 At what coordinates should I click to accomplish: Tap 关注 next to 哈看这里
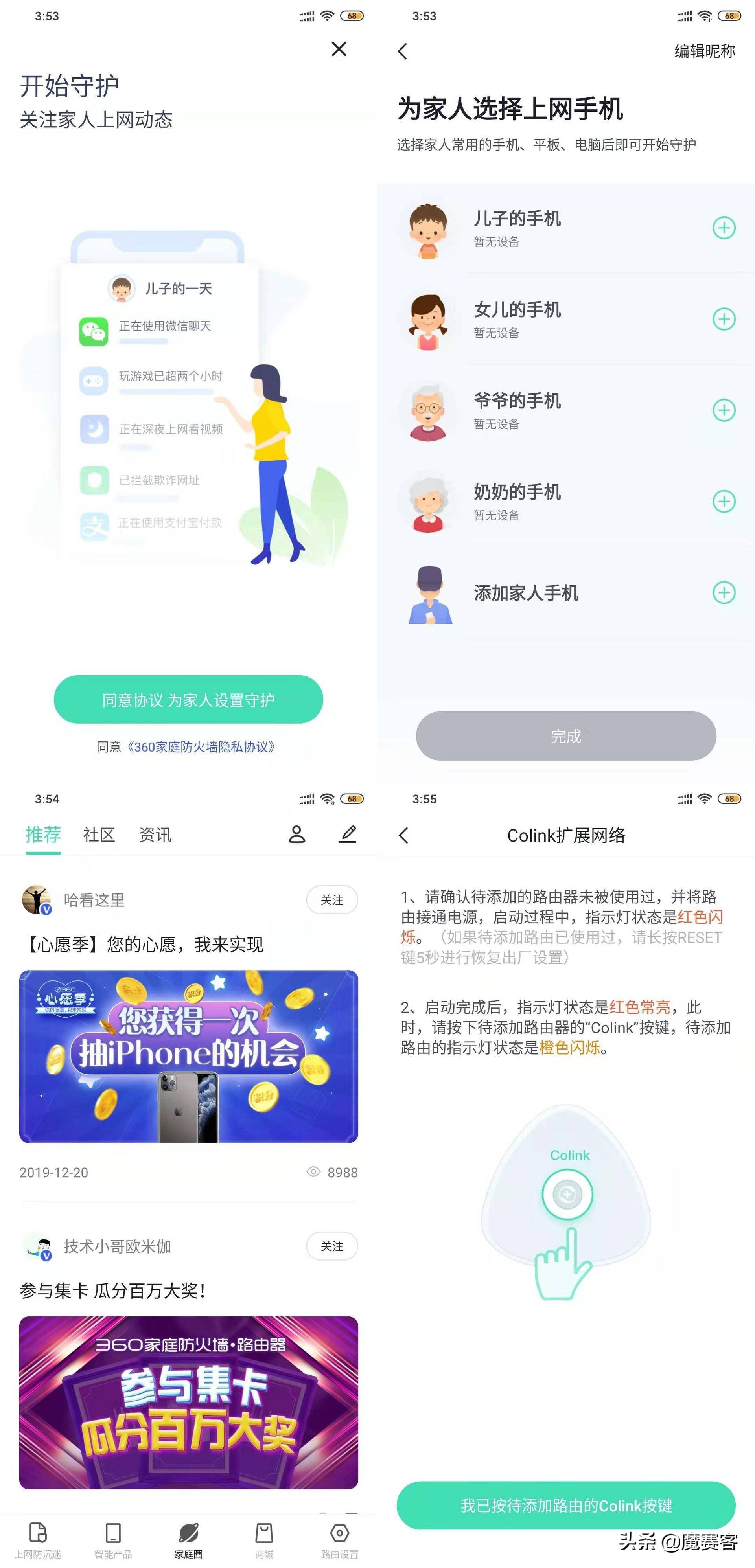point(331,900)
